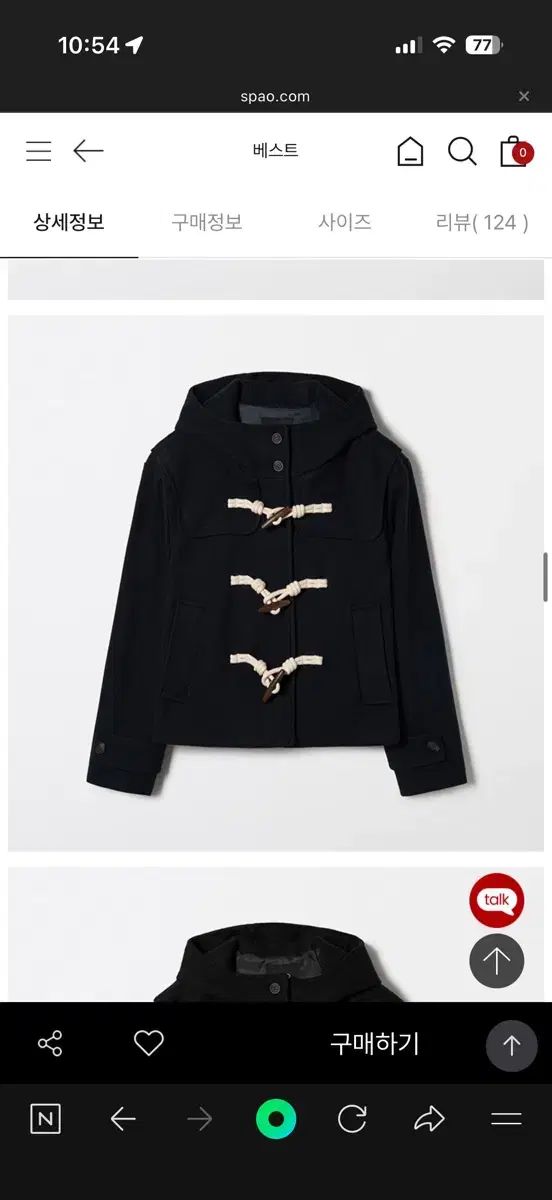Go back in the browser toolbar
The width and height of the screenshot is (552, 1200).
pos(123,1119)
